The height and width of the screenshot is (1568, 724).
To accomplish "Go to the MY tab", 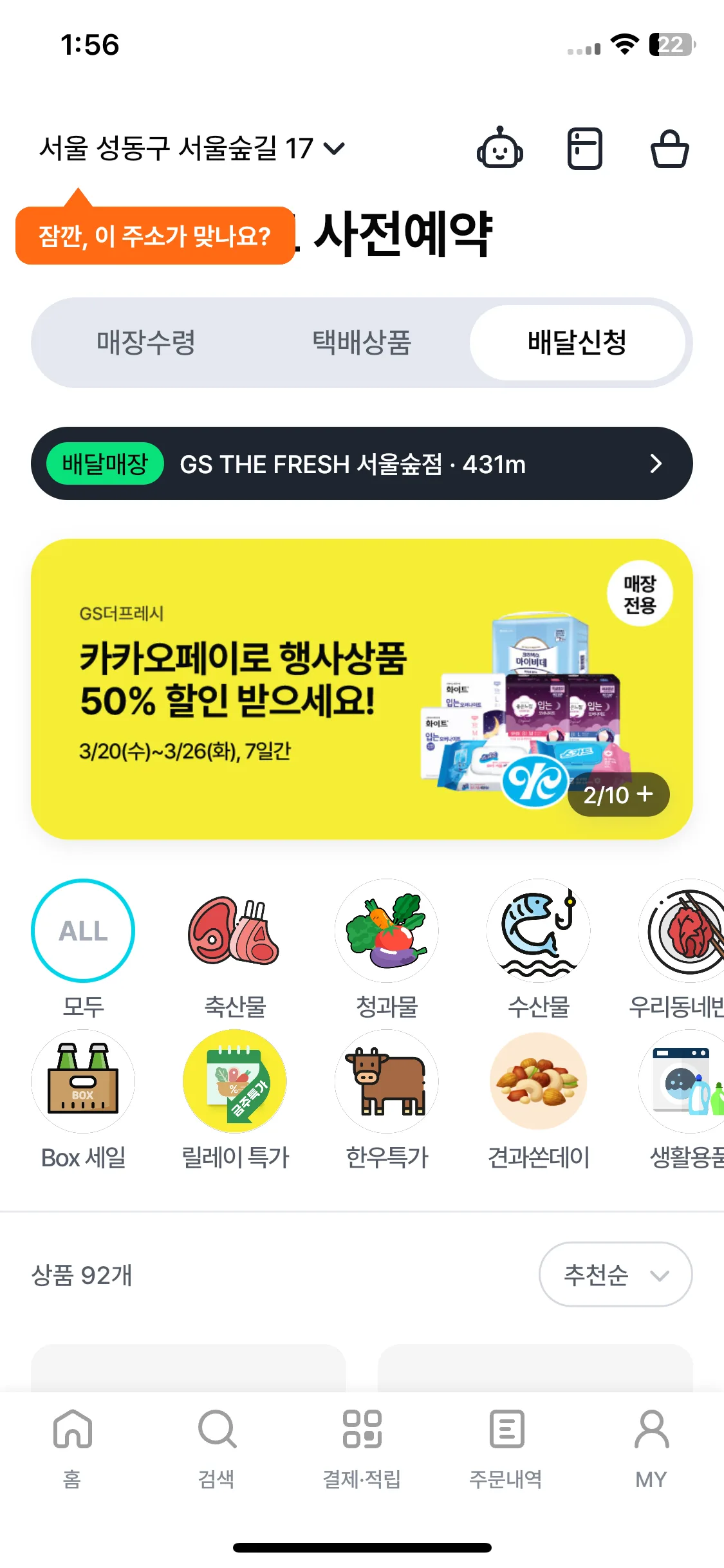I will (651, 1450).
